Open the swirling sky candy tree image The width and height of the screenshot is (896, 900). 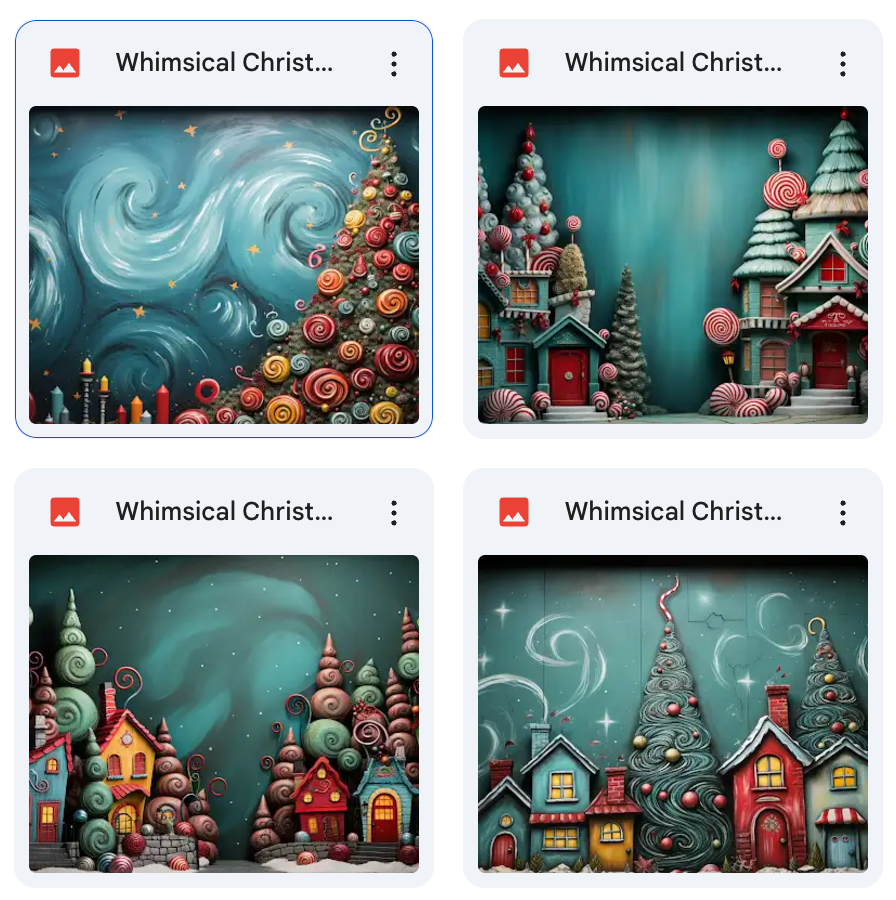click(224, 265)
